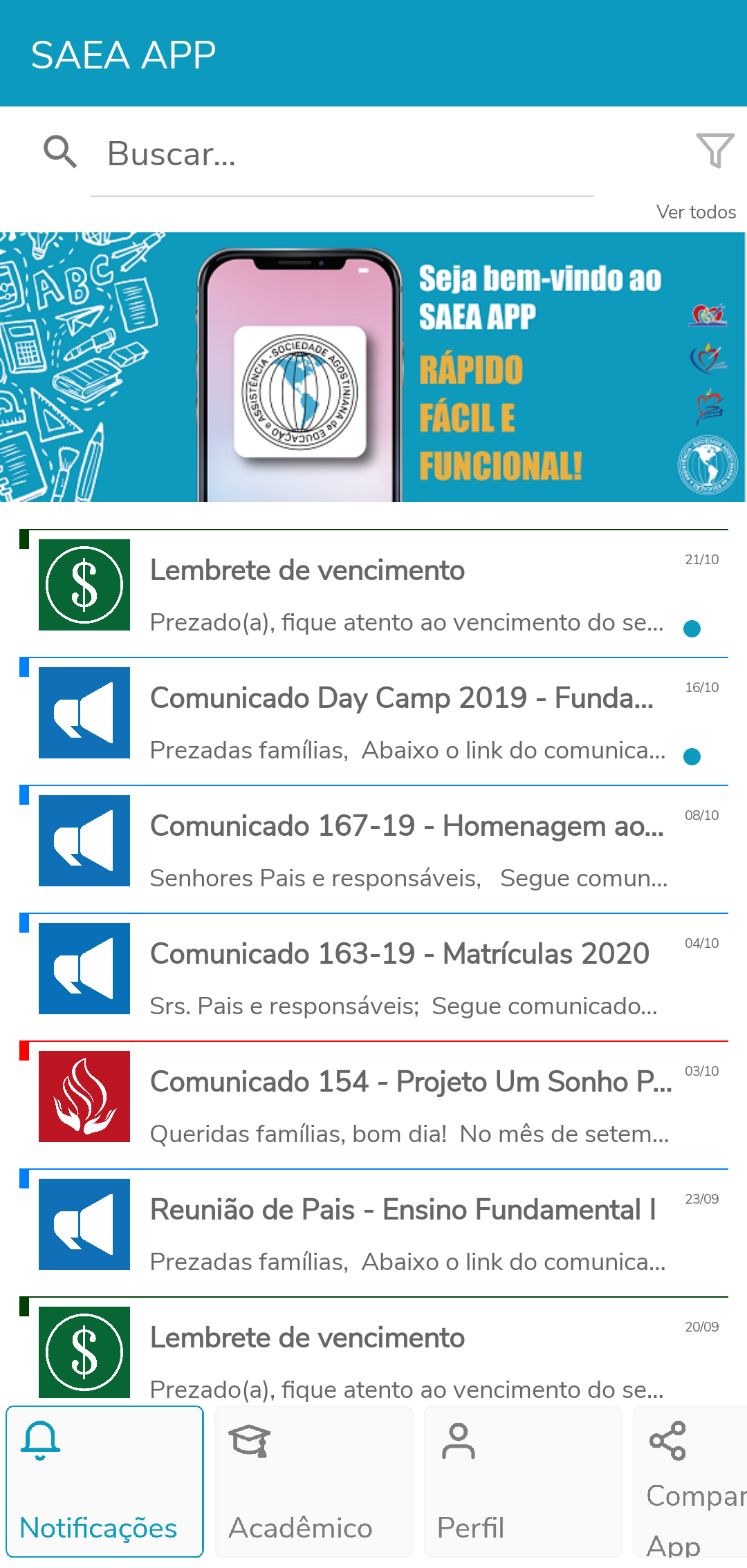Open Comunicado 163-19 Matrículas 2020
This screenshot has width=747, height=1568.
373,977
